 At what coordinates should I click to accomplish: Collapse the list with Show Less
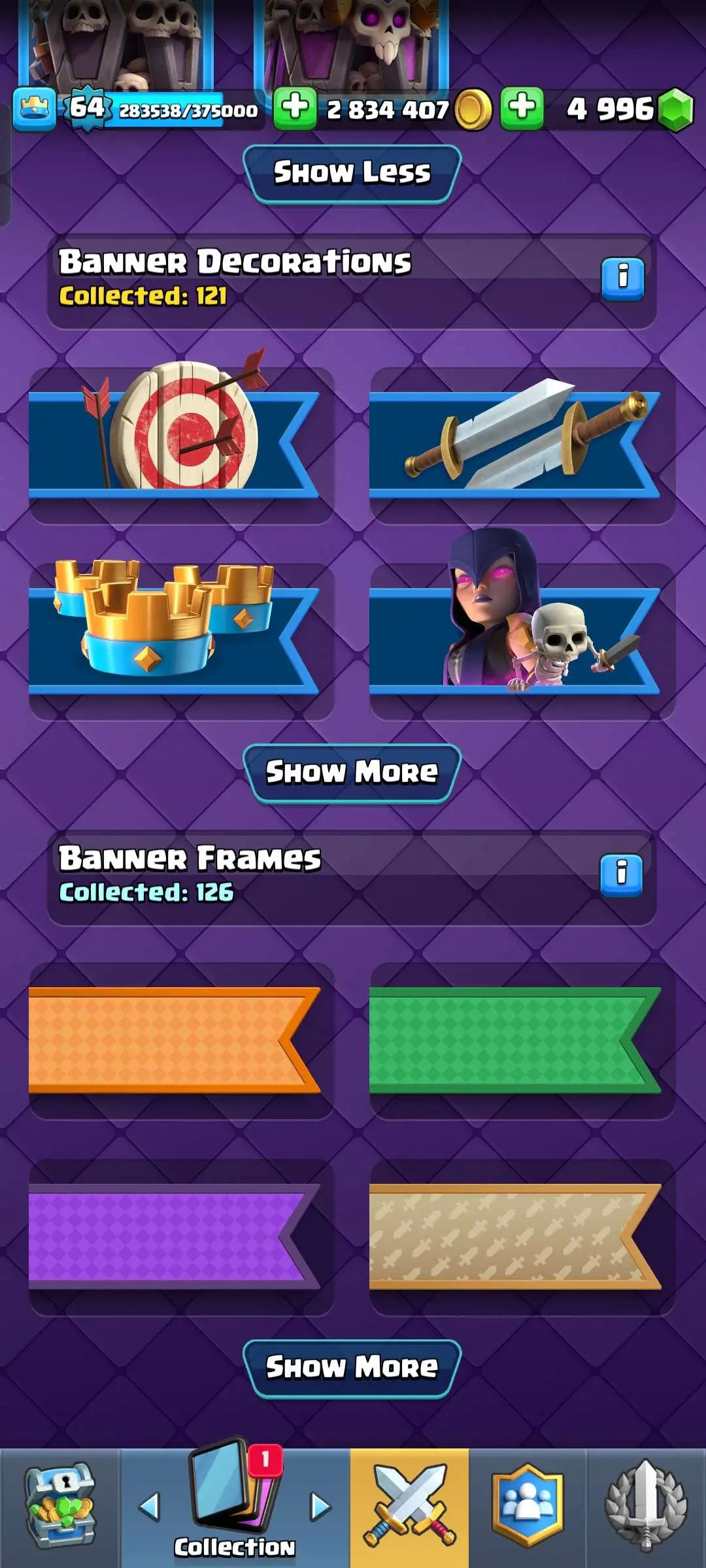click(x=352, y=173)
